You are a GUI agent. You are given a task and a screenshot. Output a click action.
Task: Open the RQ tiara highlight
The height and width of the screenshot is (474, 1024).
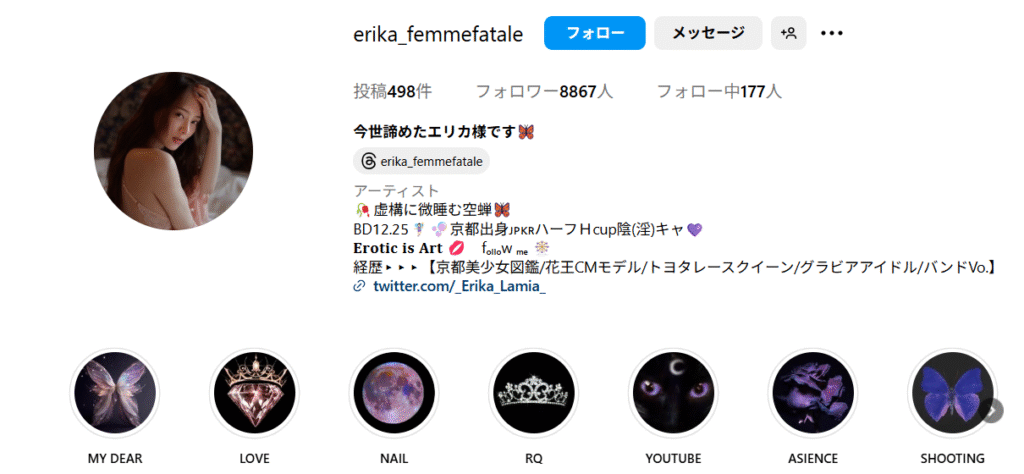[x=534, y=393]
